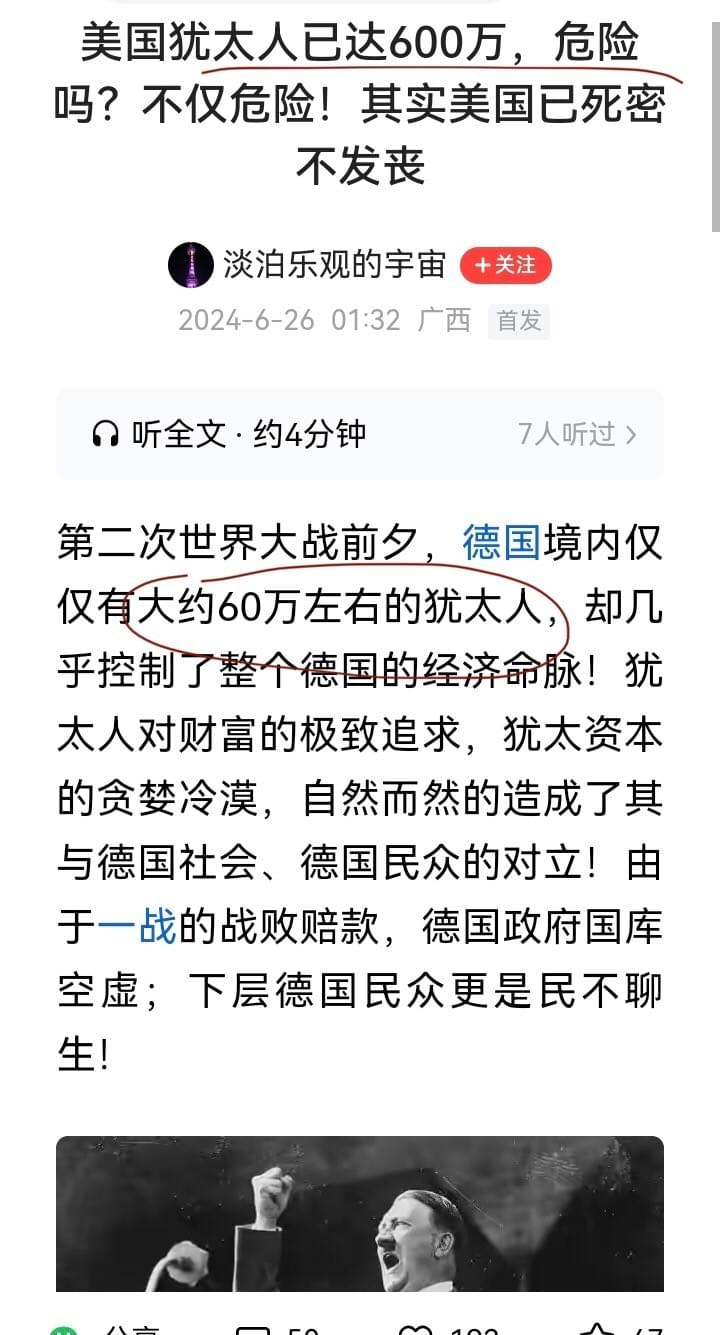View the article photo in full
Viewport: 720px width, 1335px height.
(360, 1214)
